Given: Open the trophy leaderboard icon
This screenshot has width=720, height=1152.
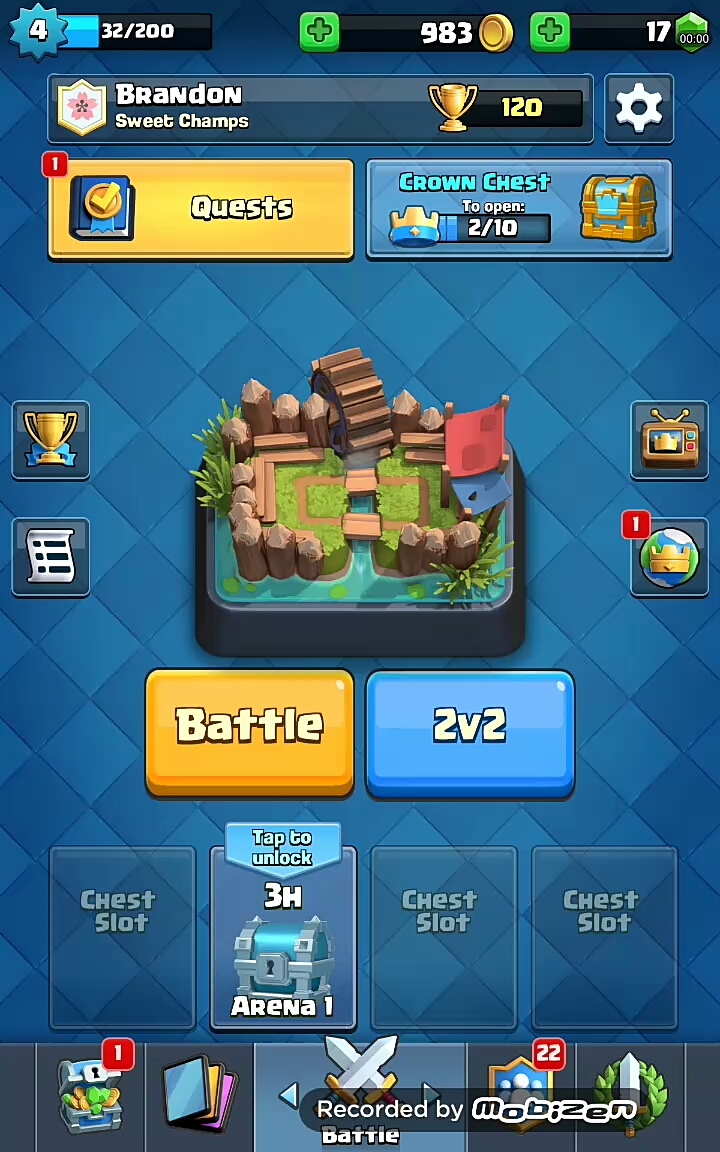Looking at the screenshot, I should point(50,440).
